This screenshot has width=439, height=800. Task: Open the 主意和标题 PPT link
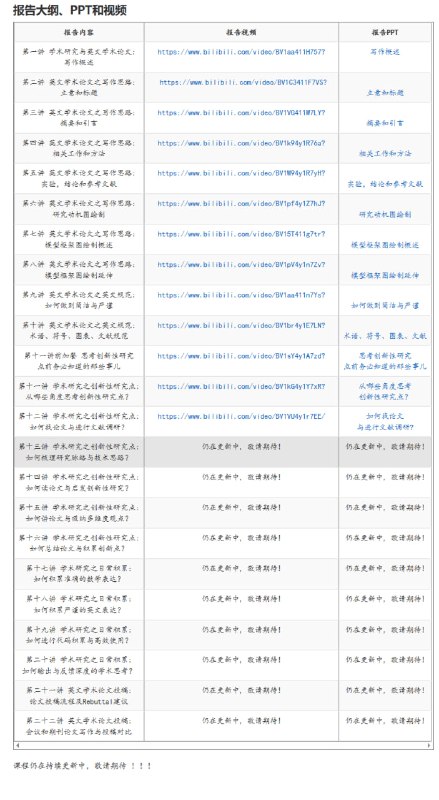(x=385, y=93)
